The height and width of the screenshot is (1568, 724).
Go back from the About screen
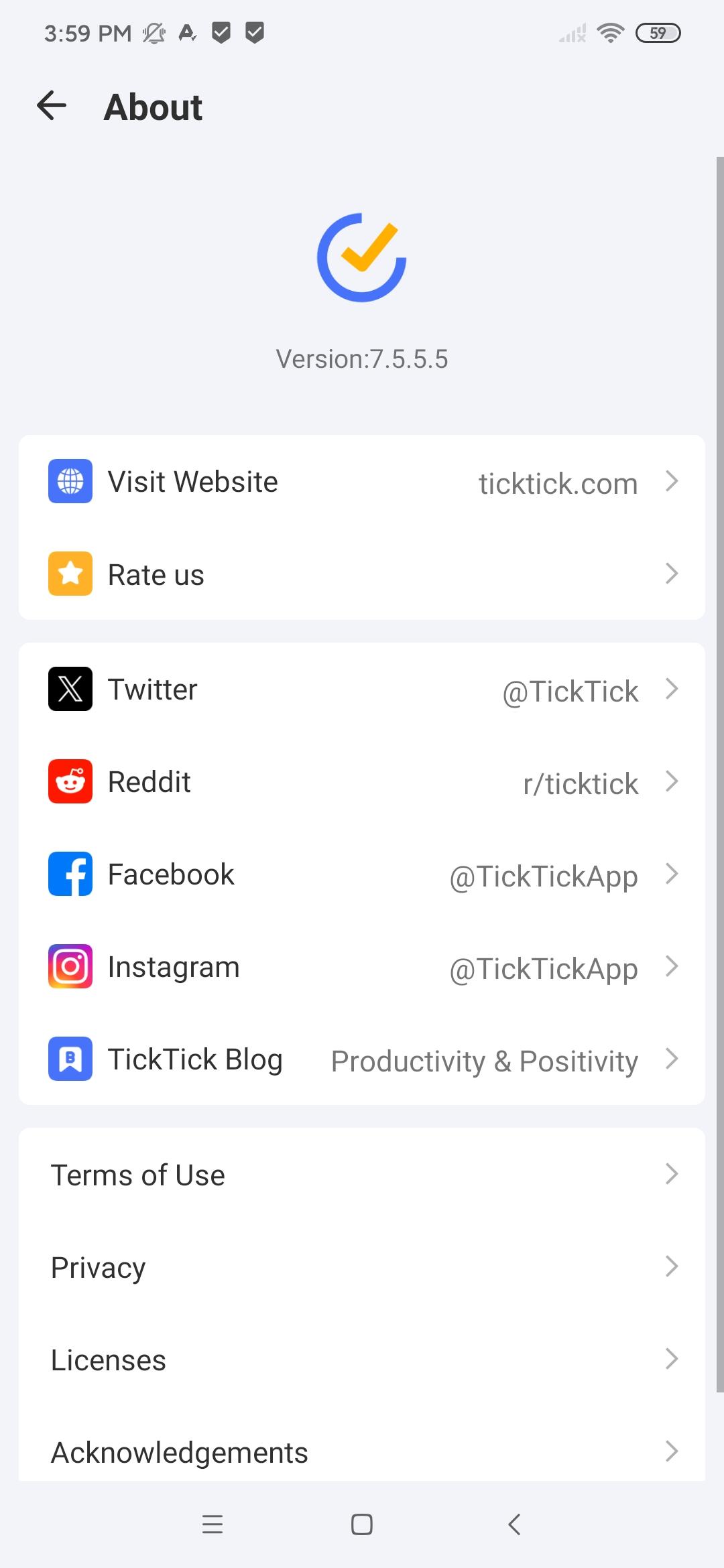tap(52, 106)
